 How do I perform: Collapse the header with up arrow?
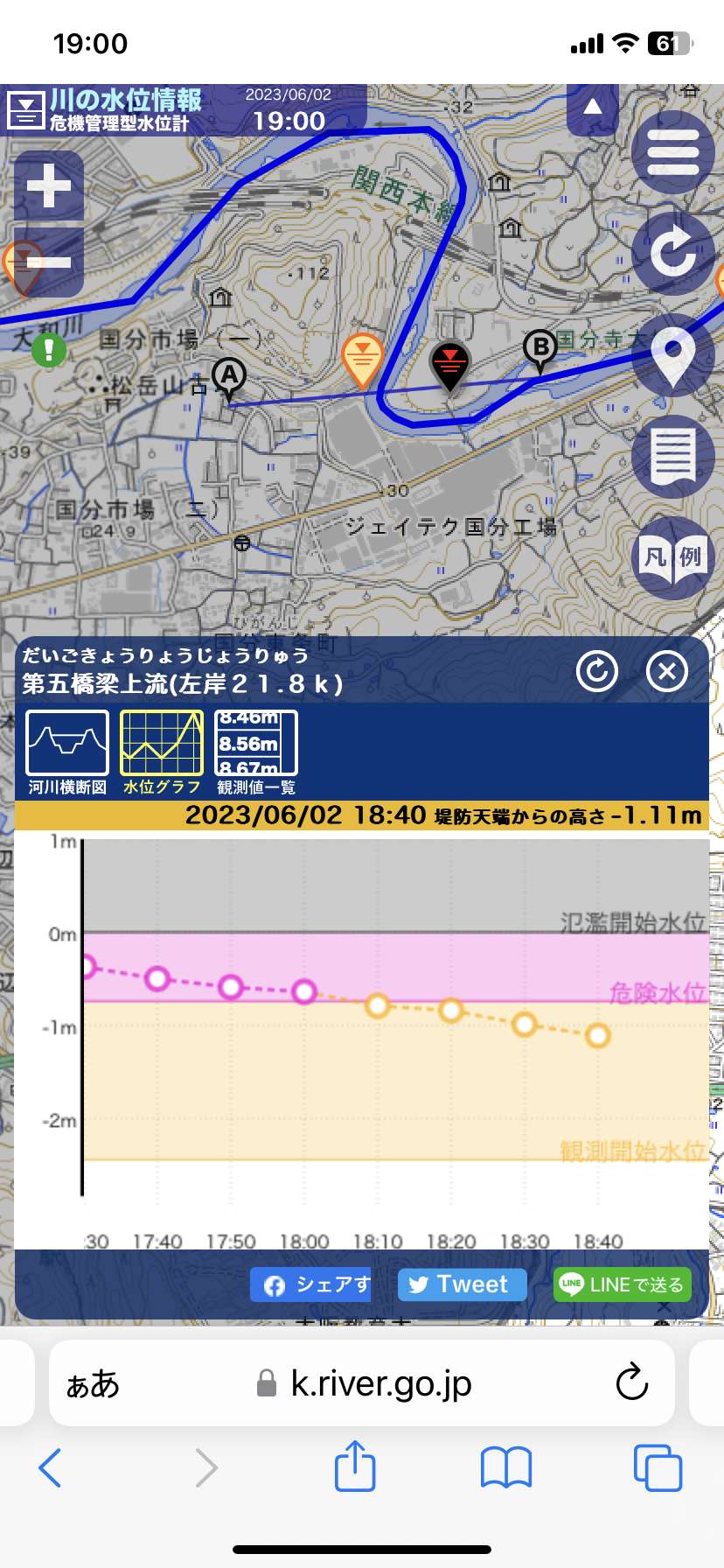point(593,107)
